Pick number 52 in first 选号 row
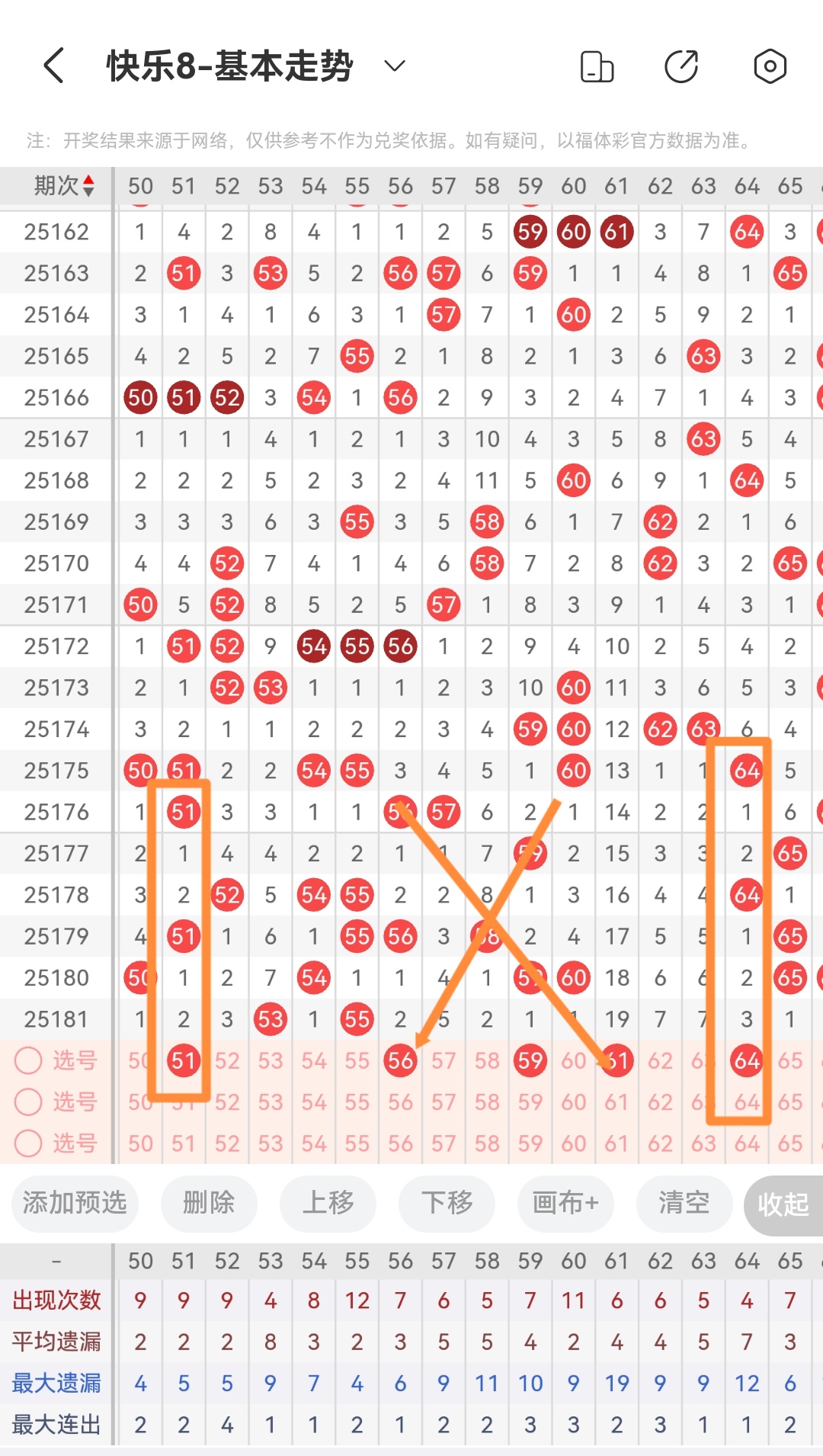 [x=227, y=1060]
